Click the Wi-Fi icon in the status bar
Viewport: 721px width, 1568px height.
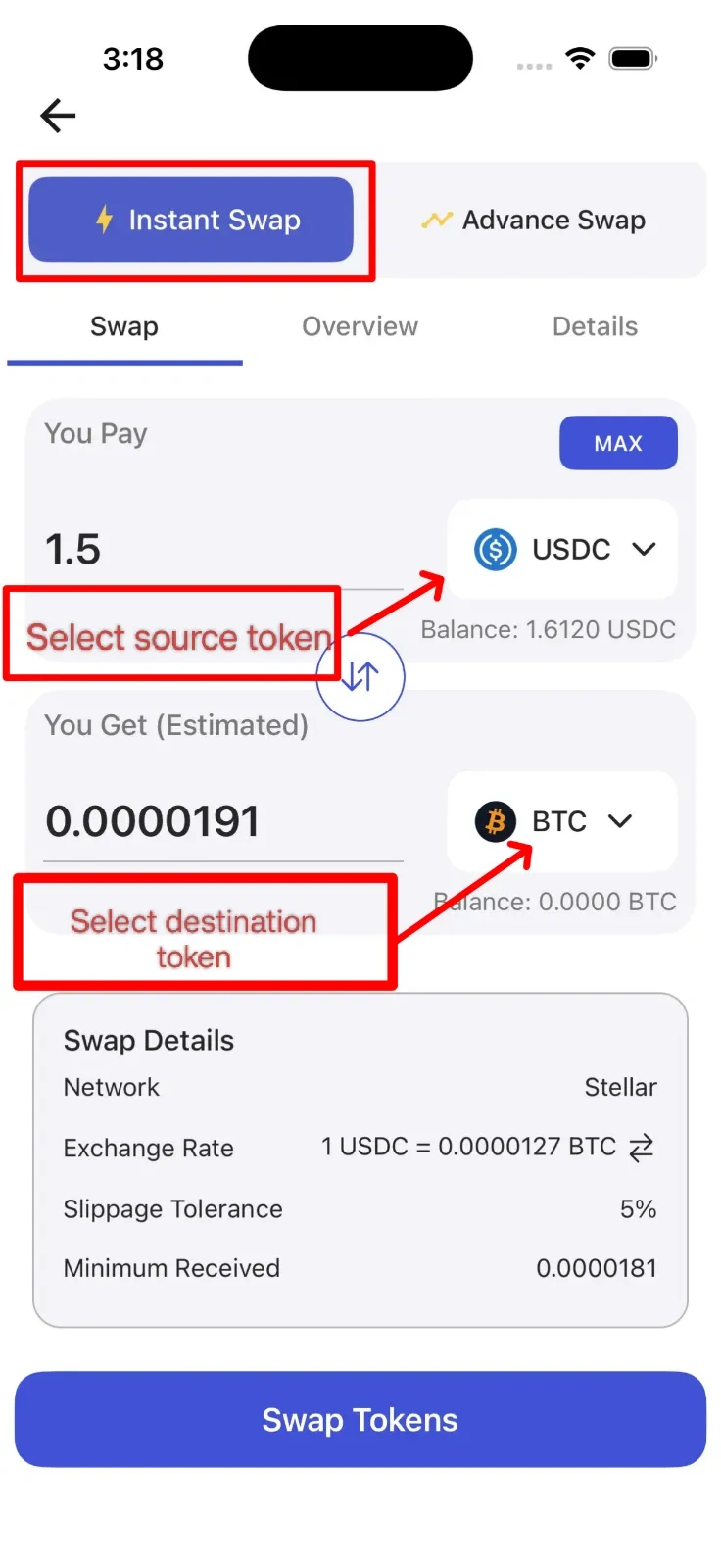point(580,58)
